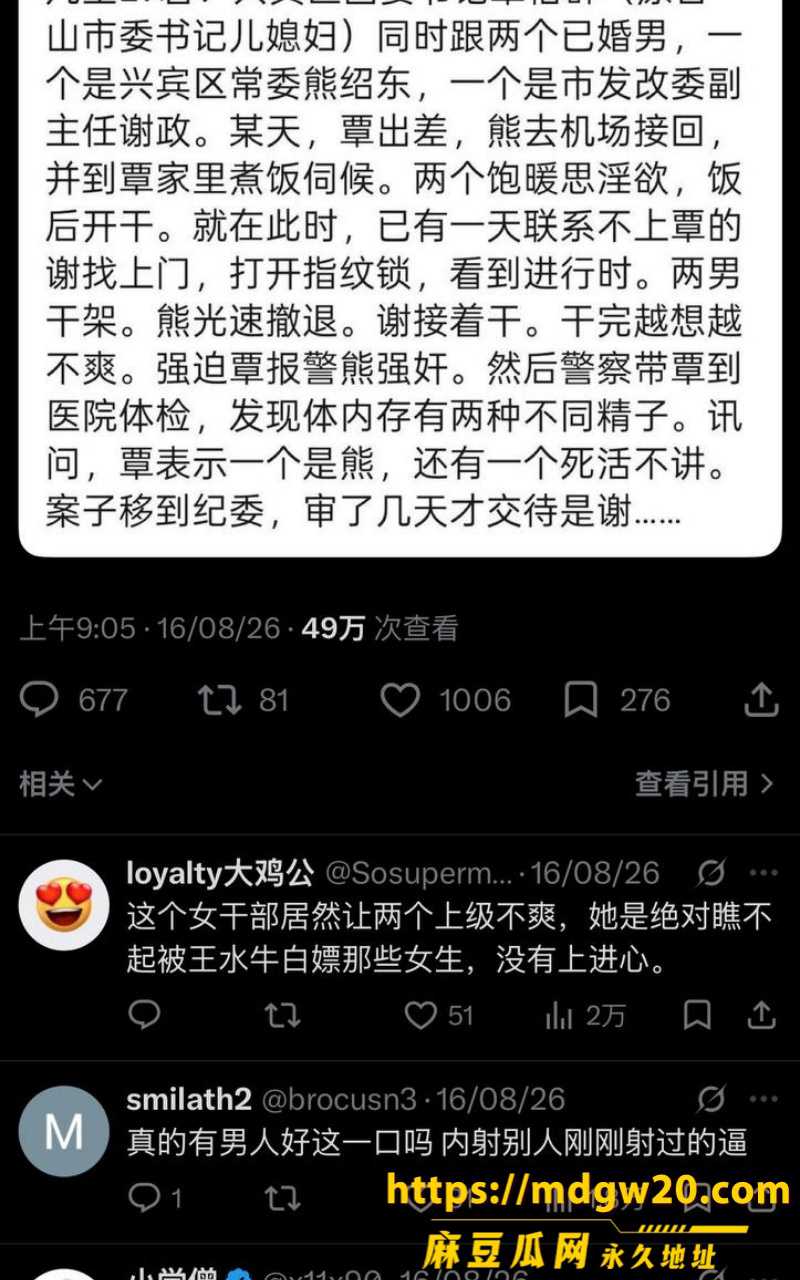Expand the 相关 reply sort dropdown

60,783
